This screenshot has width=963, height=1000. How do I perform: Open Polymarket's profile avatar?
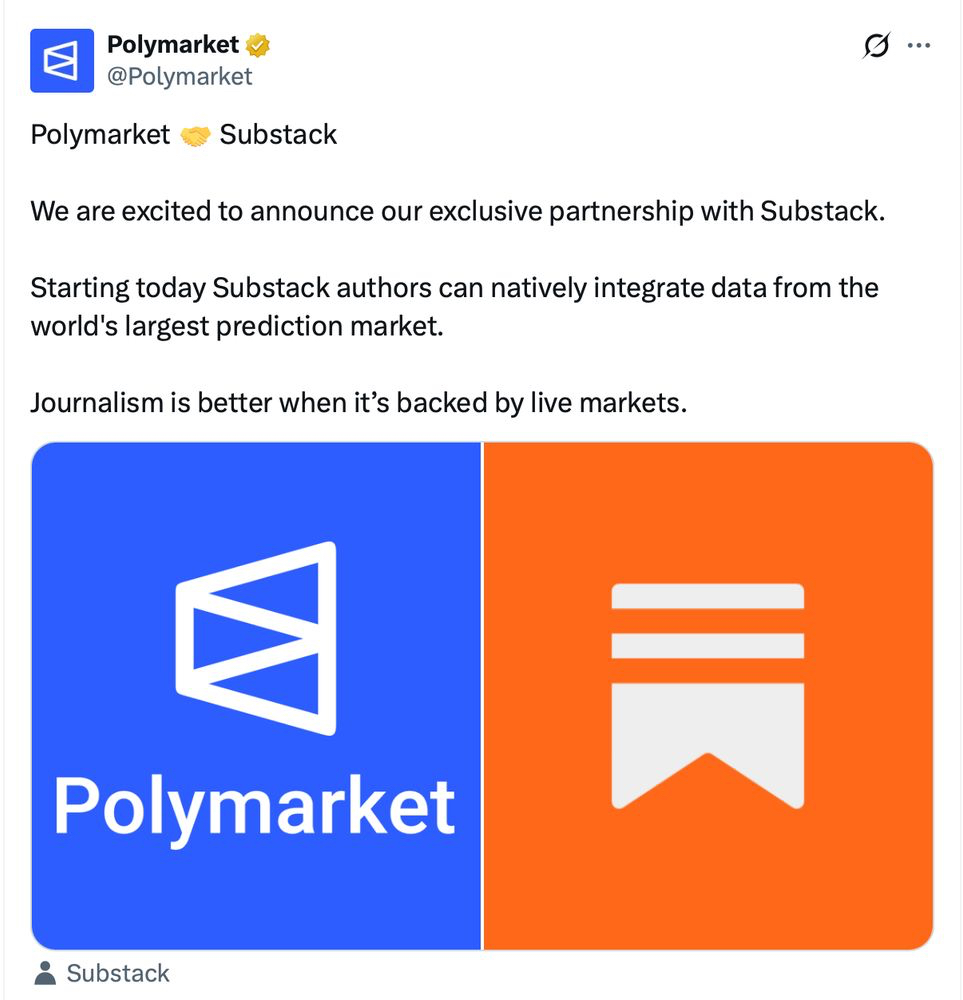tap(62, 61)
